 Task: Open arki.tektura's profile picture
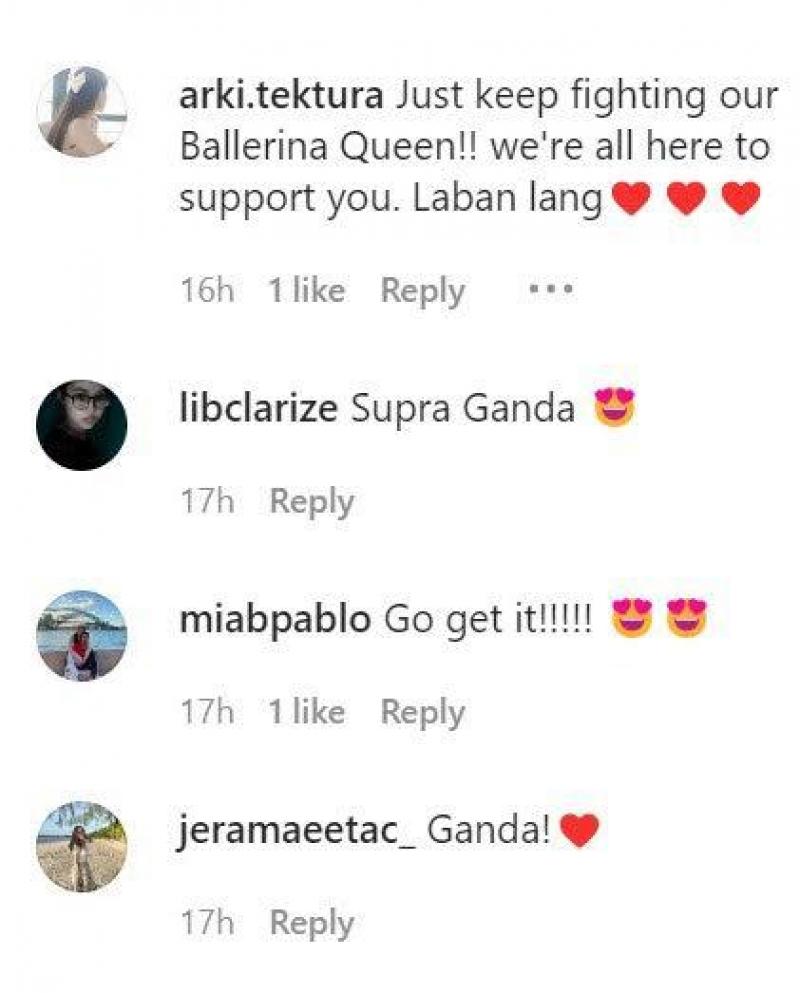81,112
